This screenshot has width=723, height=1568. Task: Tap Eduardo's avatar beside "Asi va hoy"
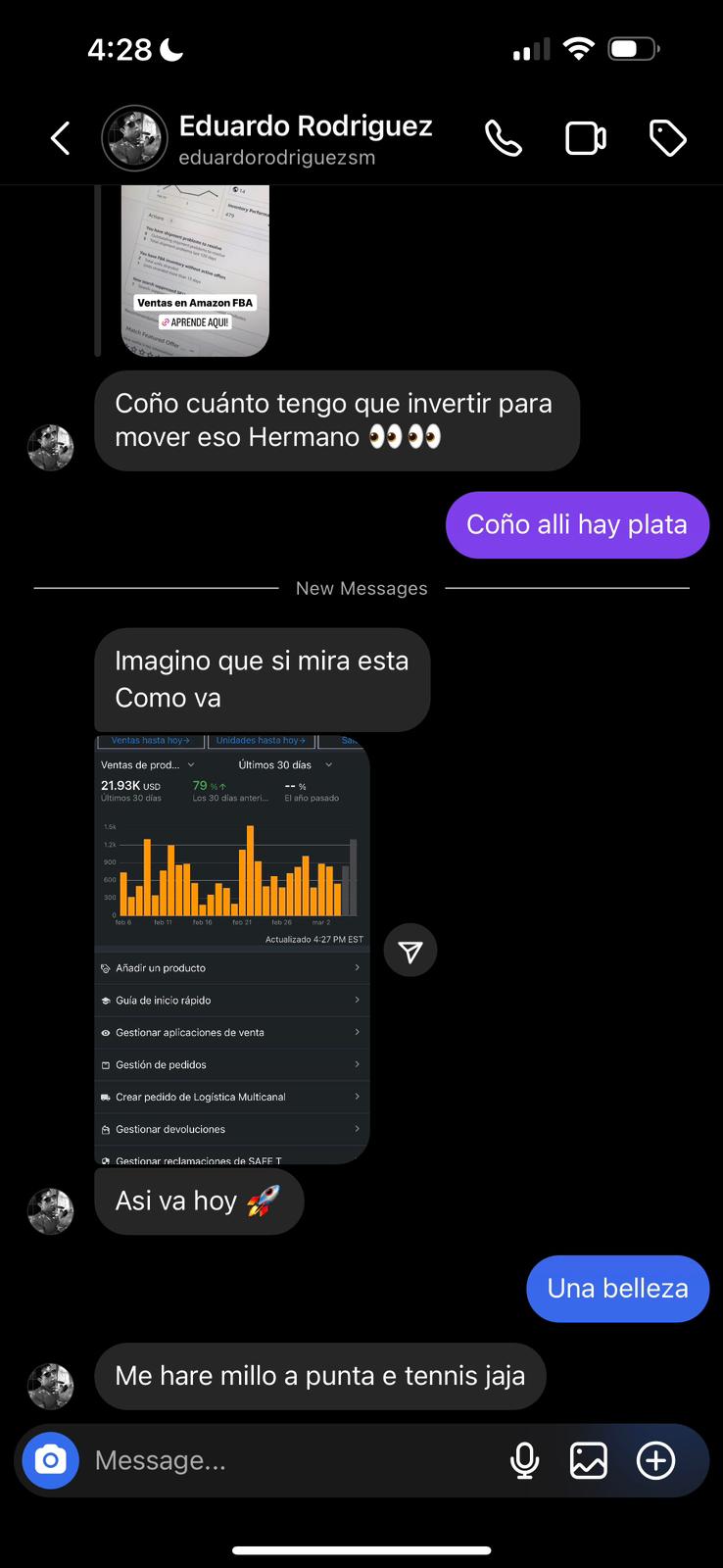click(x=50, y=1211)
